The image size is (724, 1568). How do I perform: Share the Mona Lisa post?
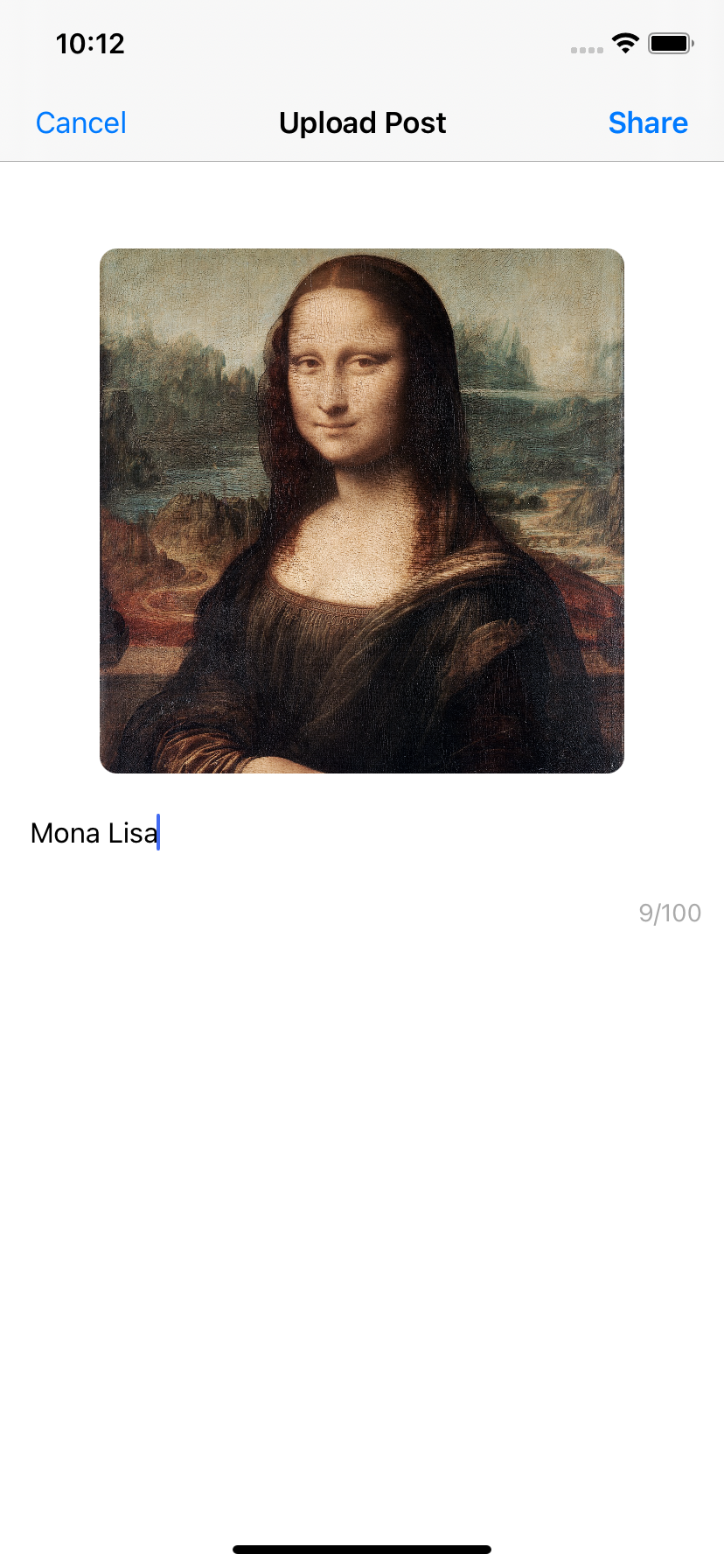[647, 123]
